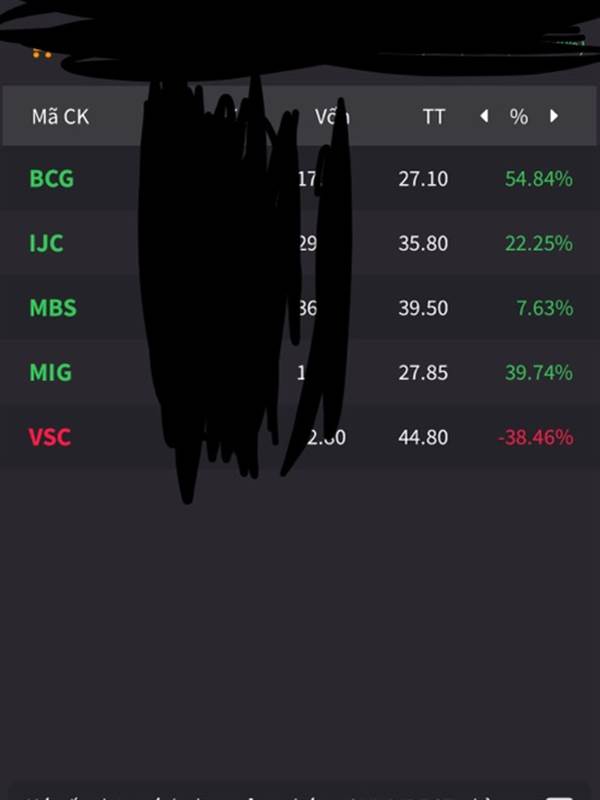View details for MBS holding
The width and height of the screenshot is (600, 800).
point(53,307)
